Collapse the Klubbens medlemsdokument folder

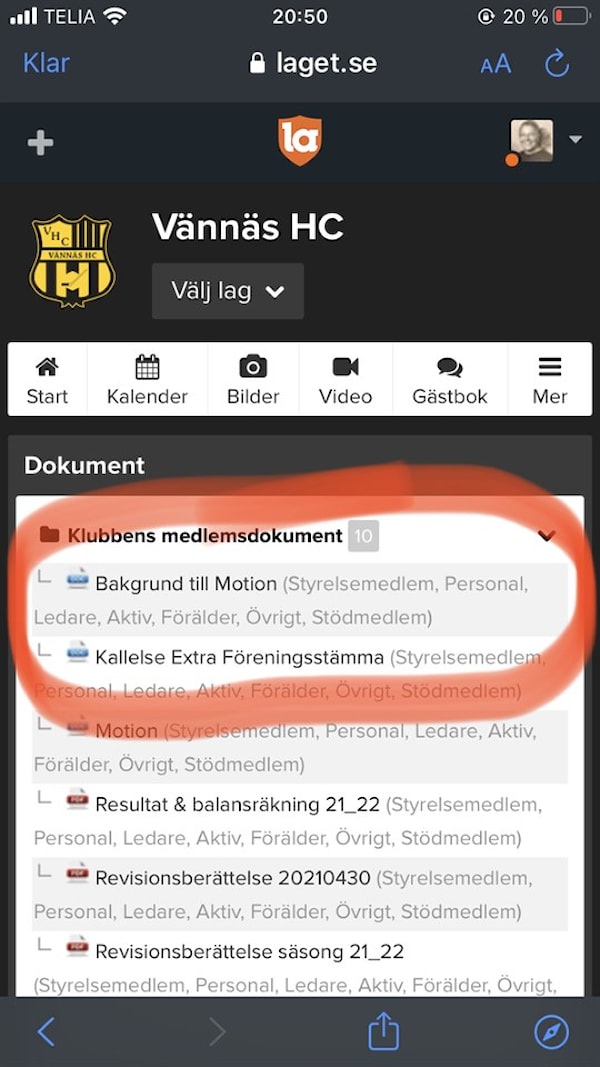tap(546, 536)
